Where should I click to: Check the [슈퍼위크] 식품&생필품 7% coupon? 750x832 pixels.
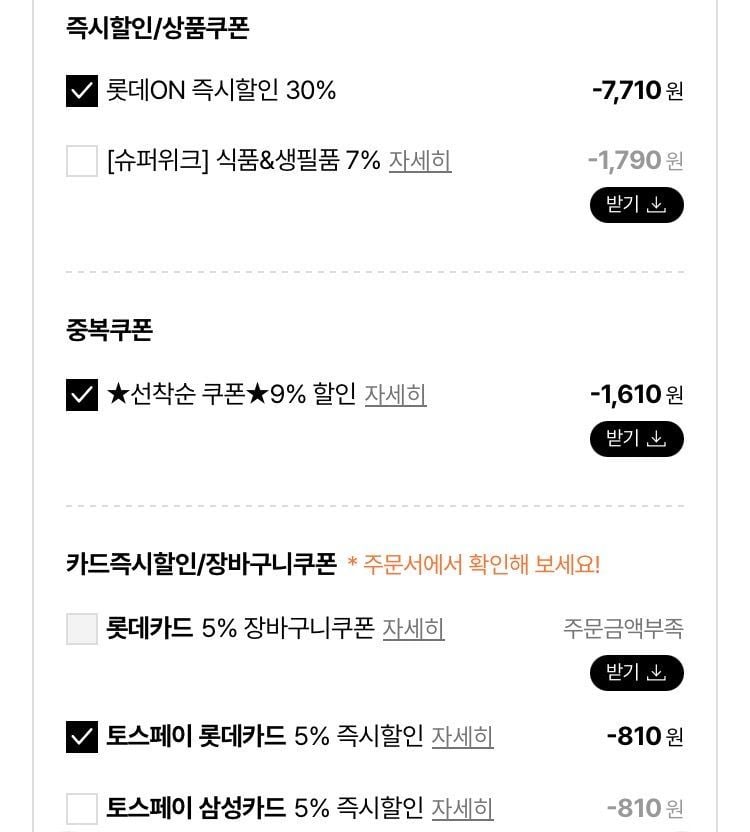[82, 161]
